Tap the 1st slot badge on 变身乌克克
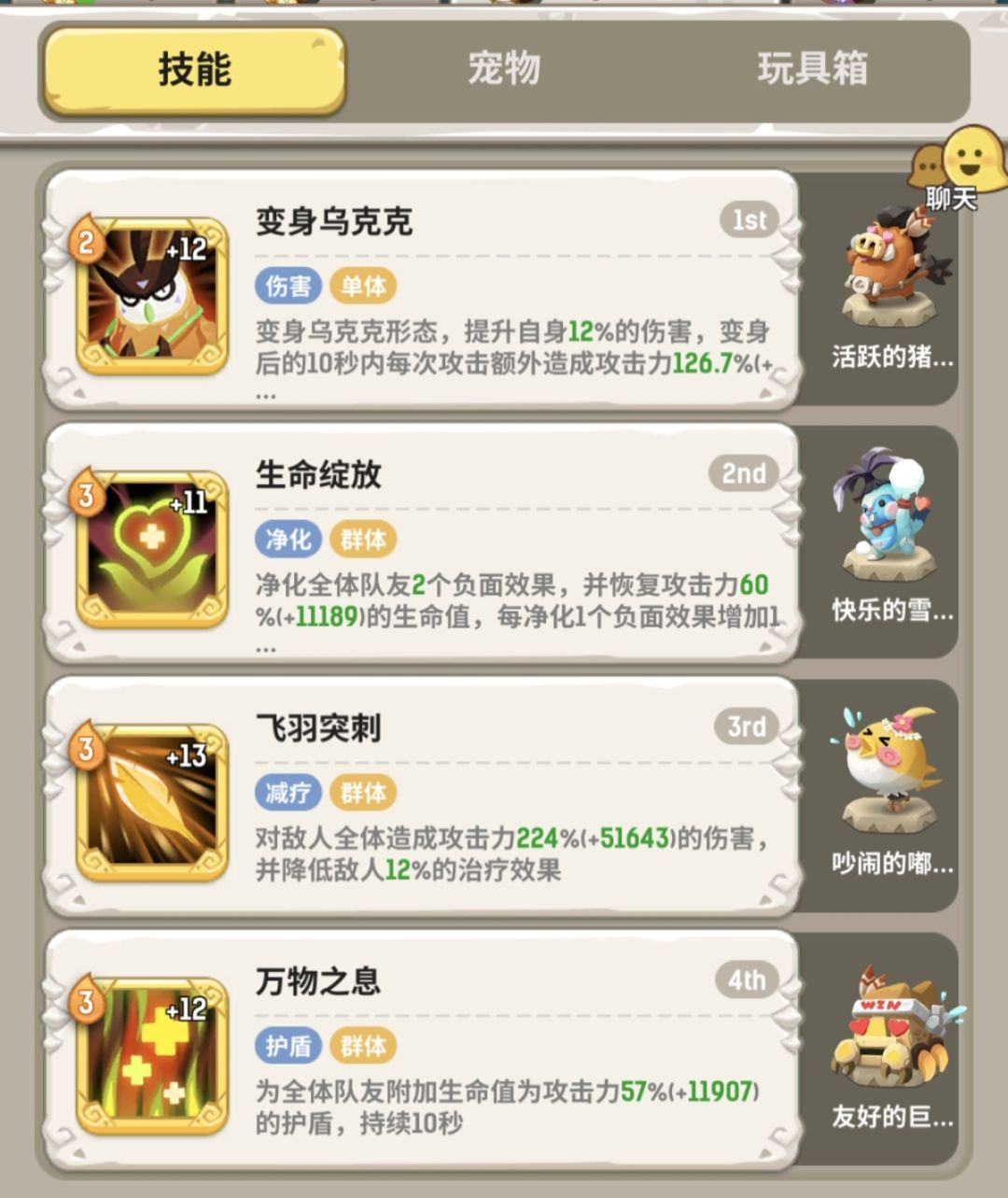This screenshot has width=1008, height=1198. pyautogui.click(x=748, y=219)
